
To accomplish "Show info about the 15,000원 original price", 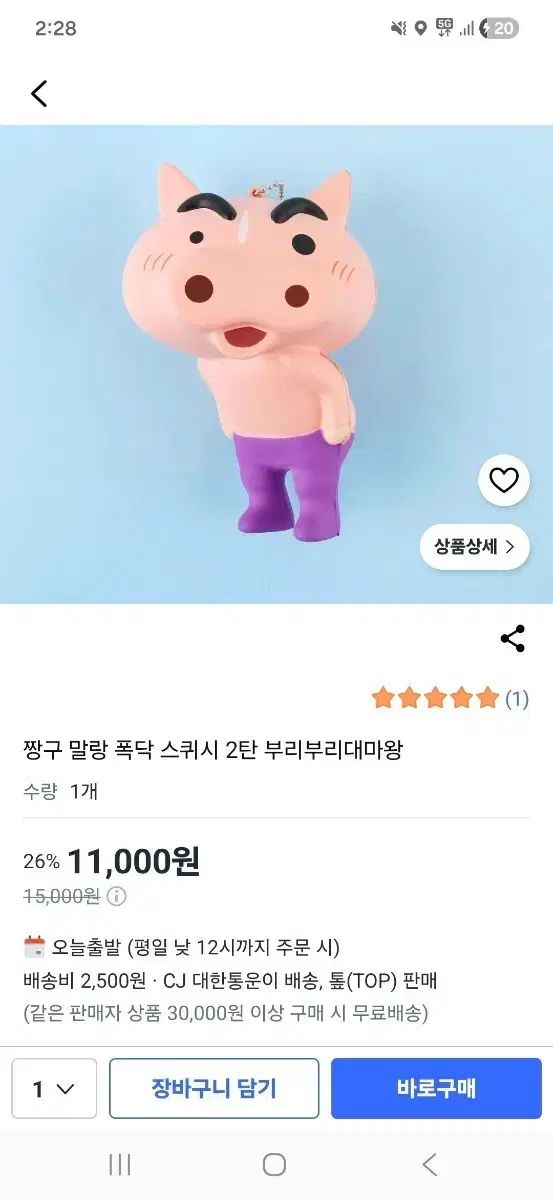I will (x=117, y=896).
